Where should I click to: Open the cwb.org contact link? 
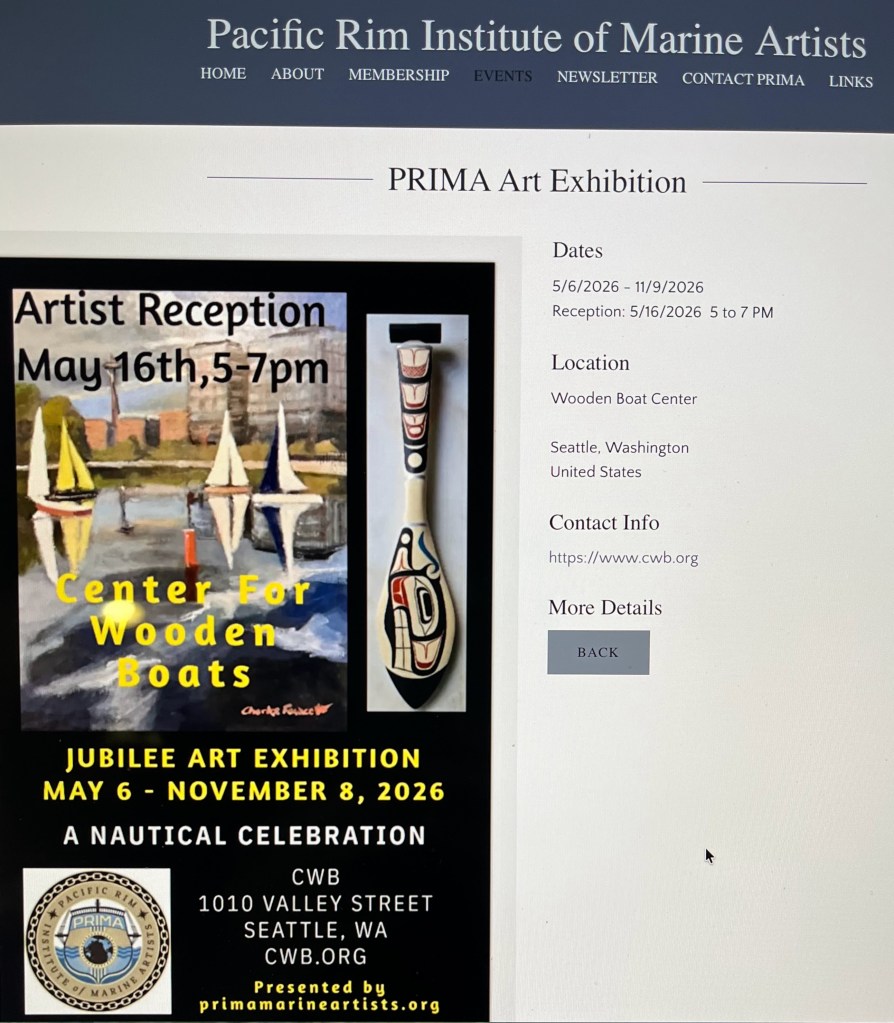[x=623, y=558]
